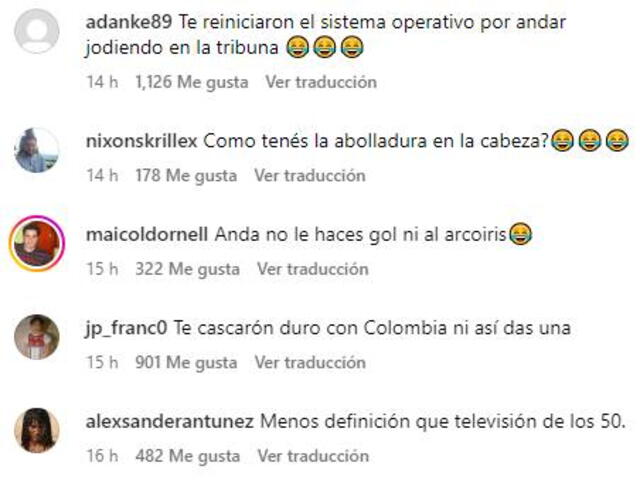This screenshot has width=640, height=482.
Task: View translation of adanke89's comment
Action: tap(320, 82)
